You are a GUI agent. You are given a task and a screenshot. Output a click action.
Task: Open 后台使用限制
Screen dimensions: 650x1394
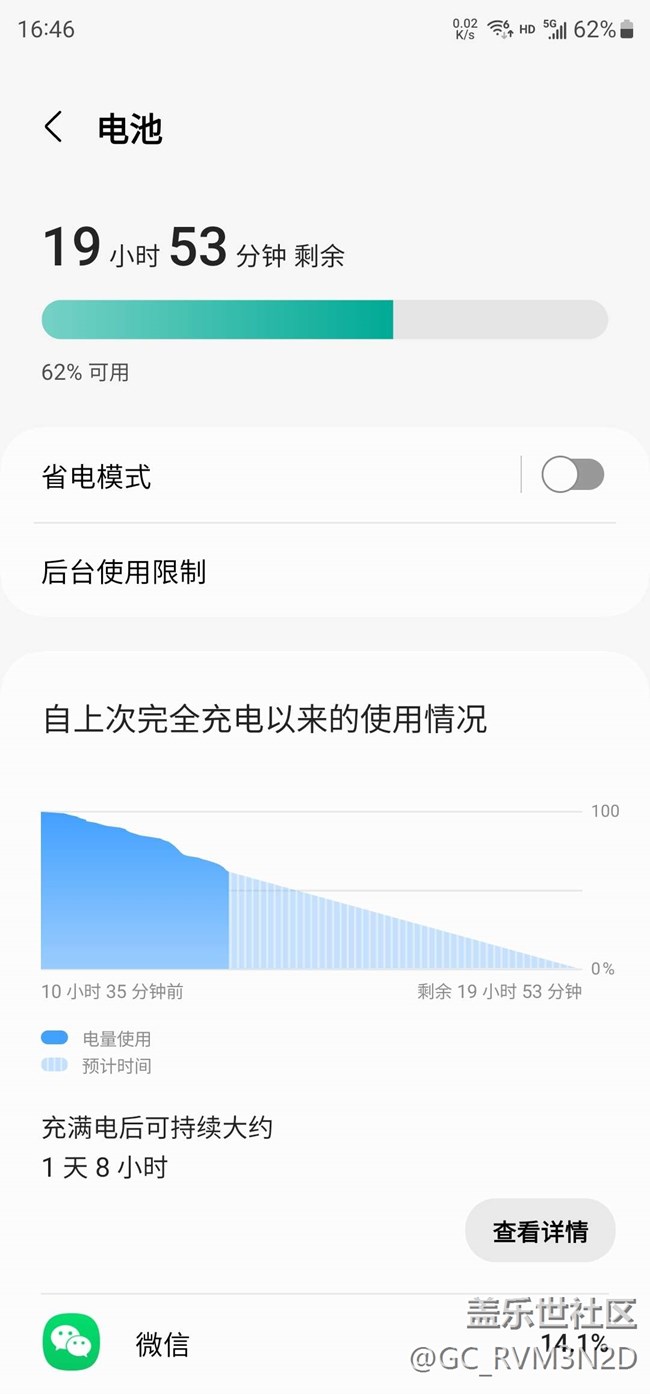325,571
